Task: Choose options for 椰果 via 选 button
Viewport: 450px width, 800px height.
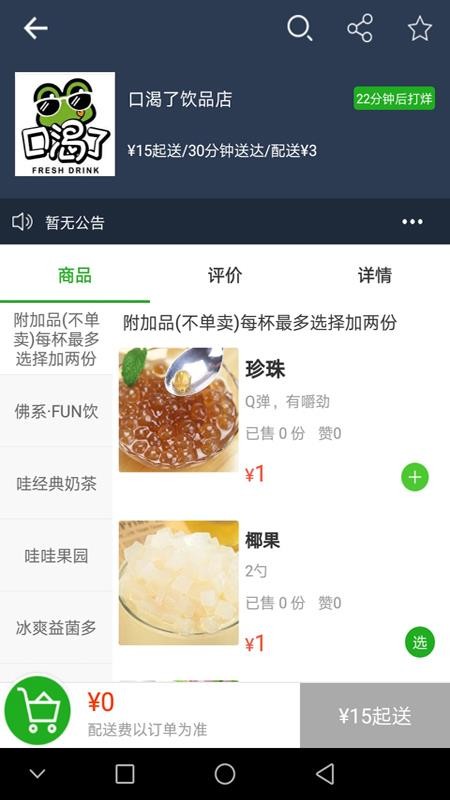Action: [x=420, y=642]
